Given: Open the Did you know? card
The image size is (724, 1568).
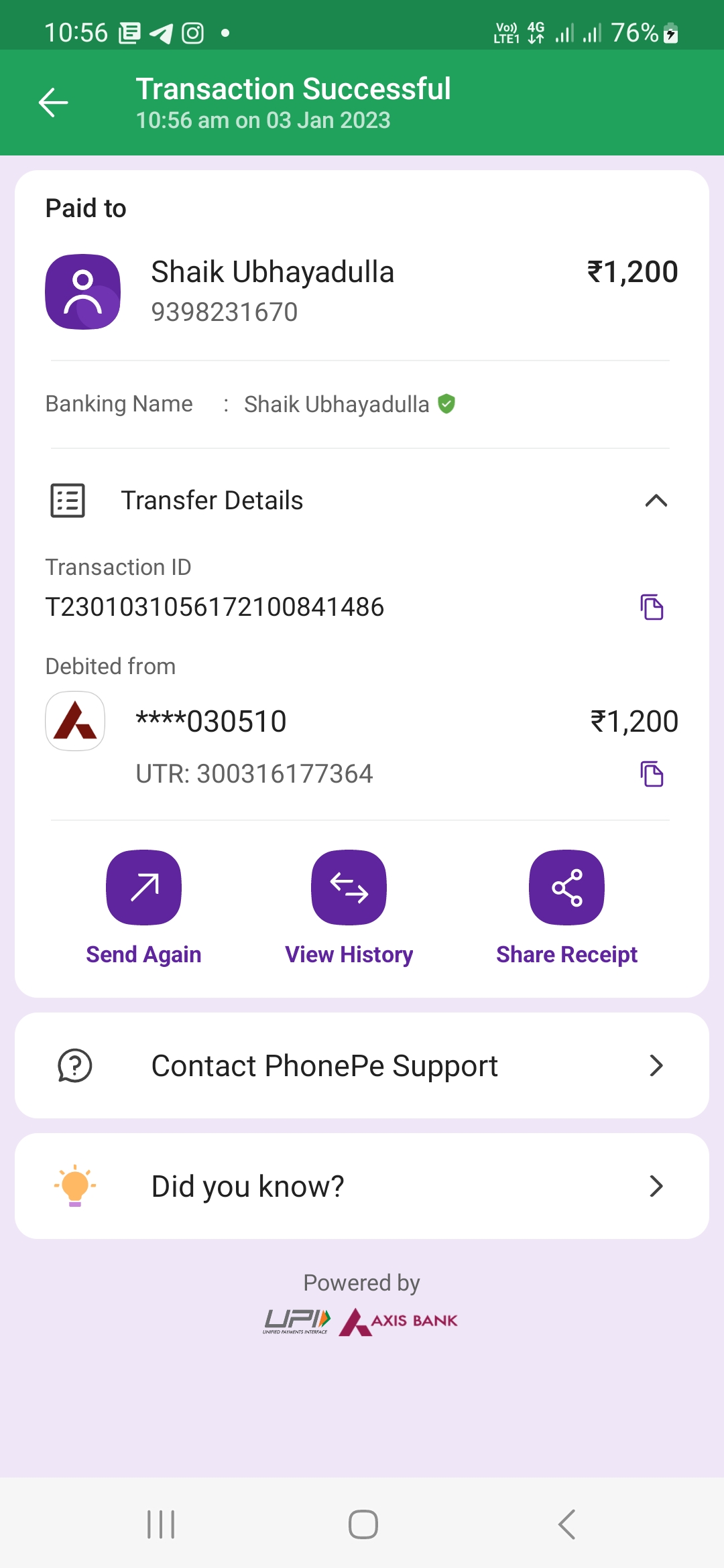Looking at the screenshot, I should click(x=362, y=1186).
